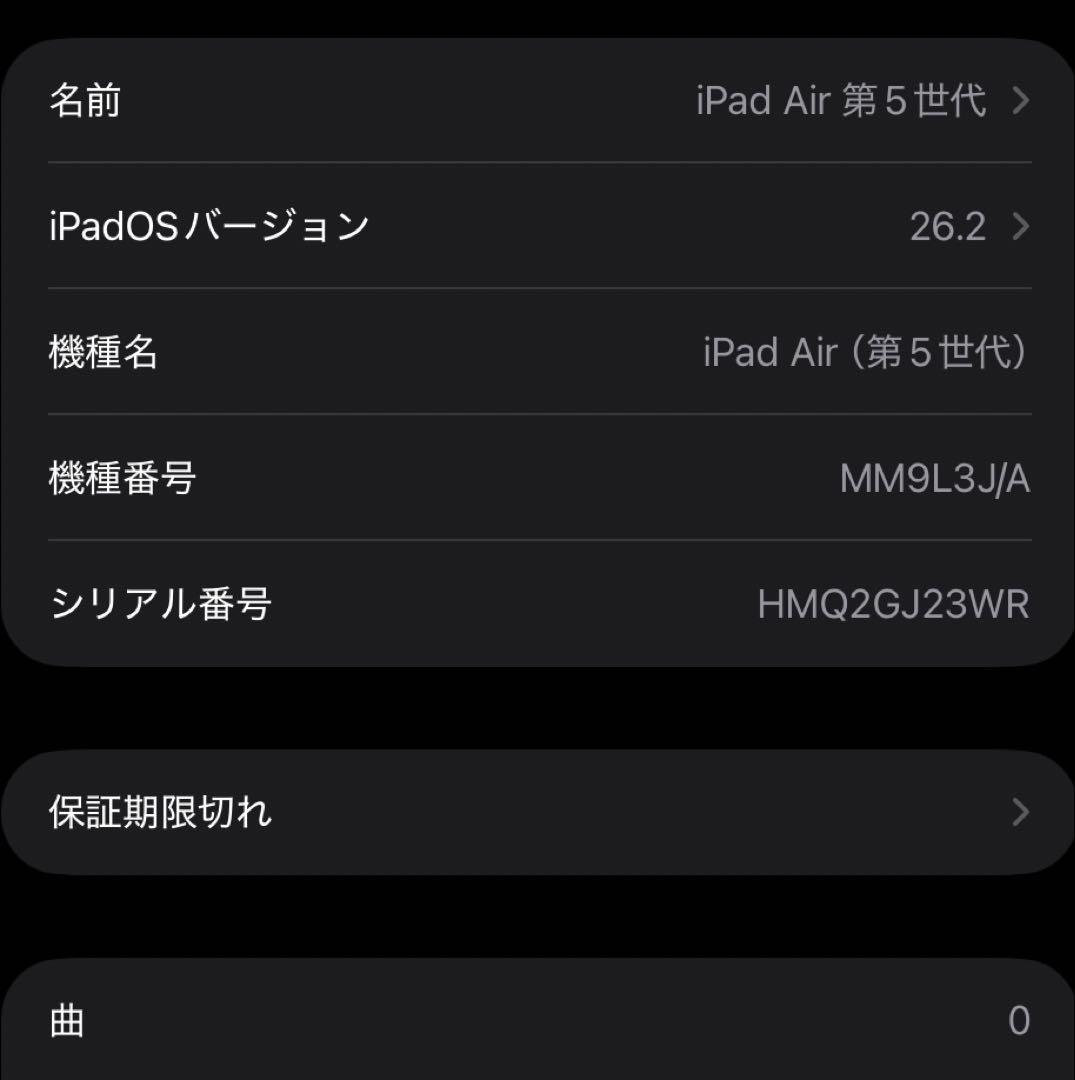Select the 機種番号 (Model Number) row
The width and height of the screenshot is (1075, 1080).
coord(537,479)
